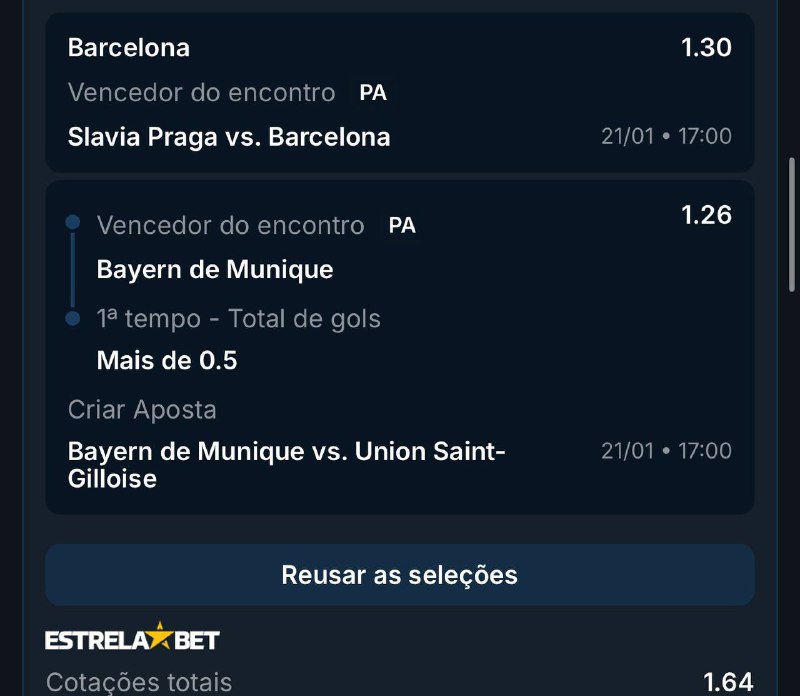Open the Bayern de Munique vs. Union Saint-Gilloise card
The height and width of the screenshot is (696, 800).
[x=399, y=346]
